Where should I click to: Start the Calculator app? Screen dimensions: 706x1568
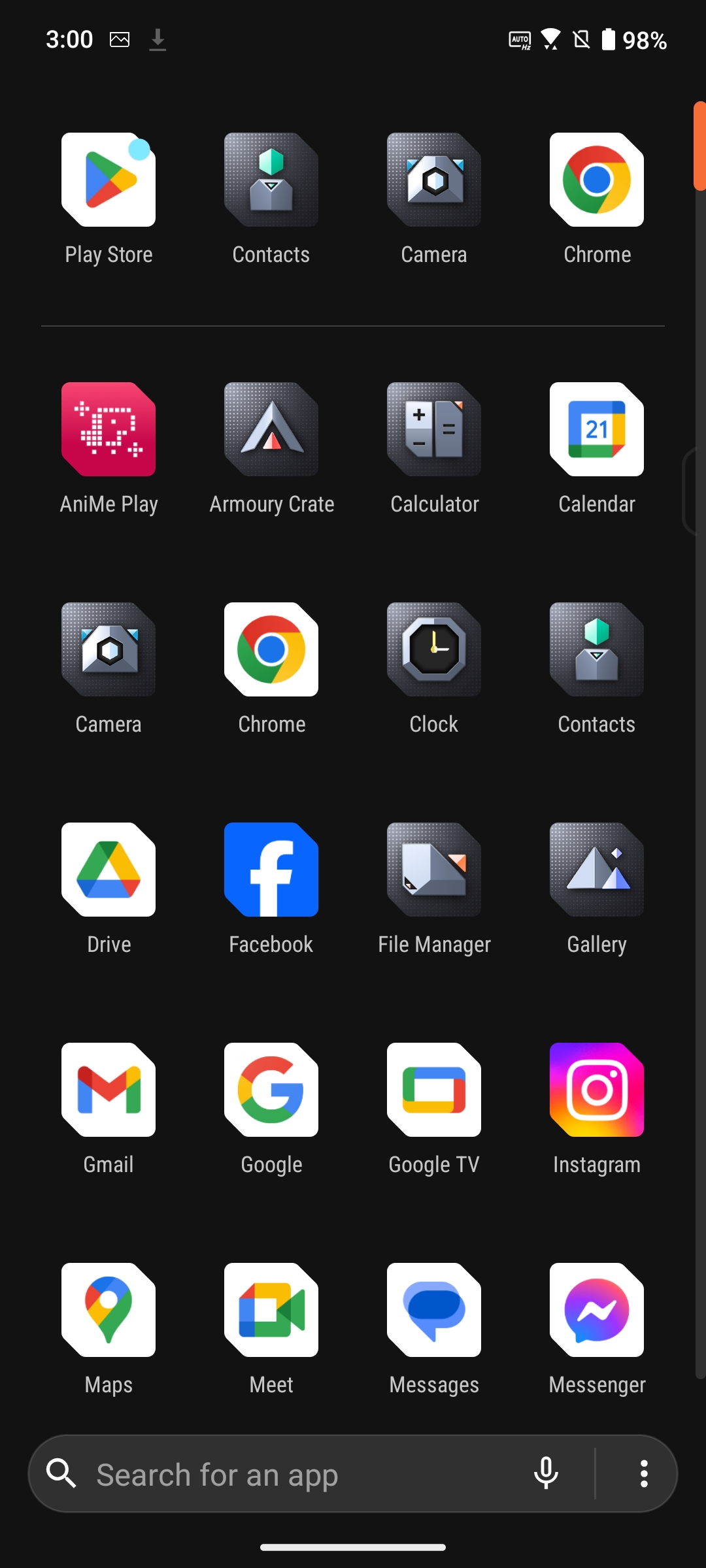click(434, 430)
